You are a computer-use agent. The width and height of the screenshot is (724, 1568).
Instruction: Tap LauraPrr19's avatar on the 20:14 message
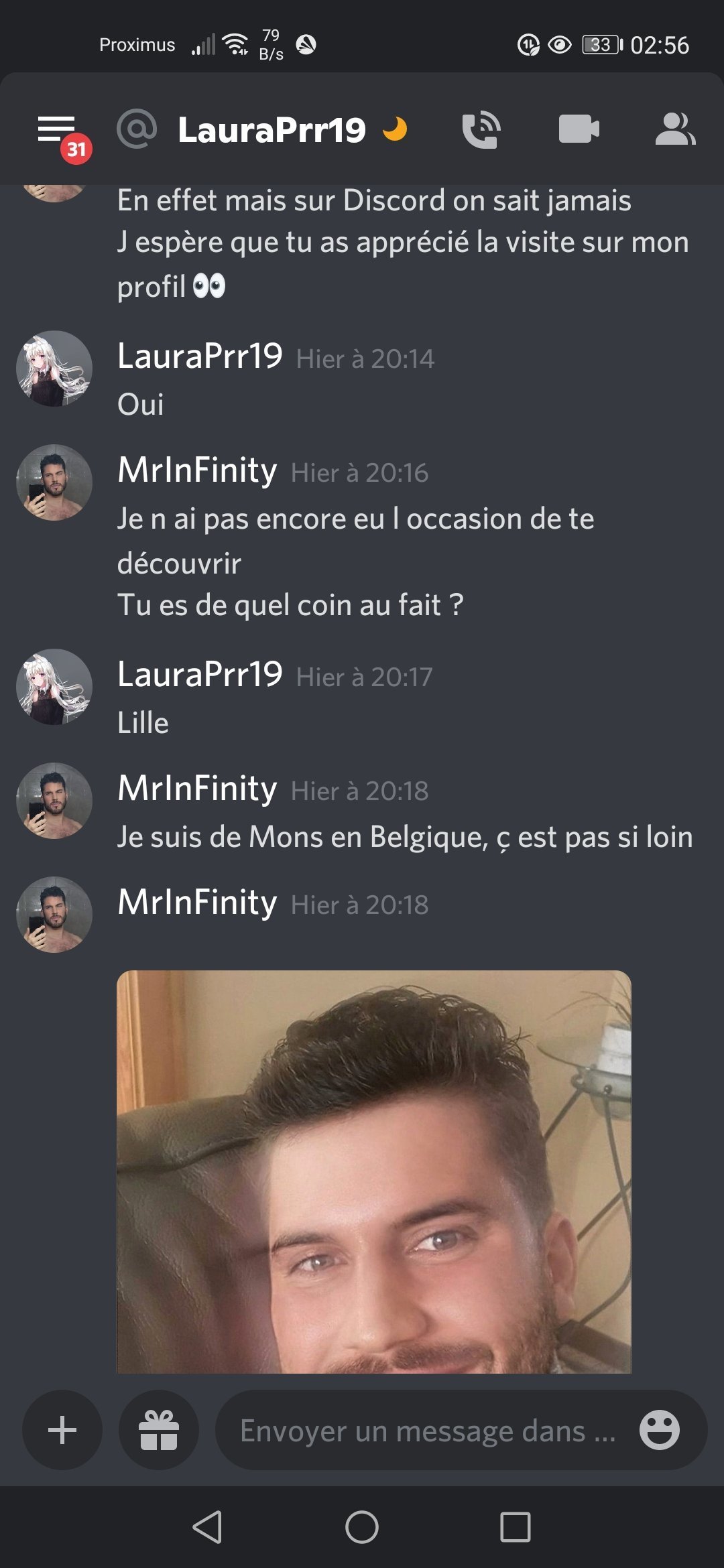click(54, 369)
